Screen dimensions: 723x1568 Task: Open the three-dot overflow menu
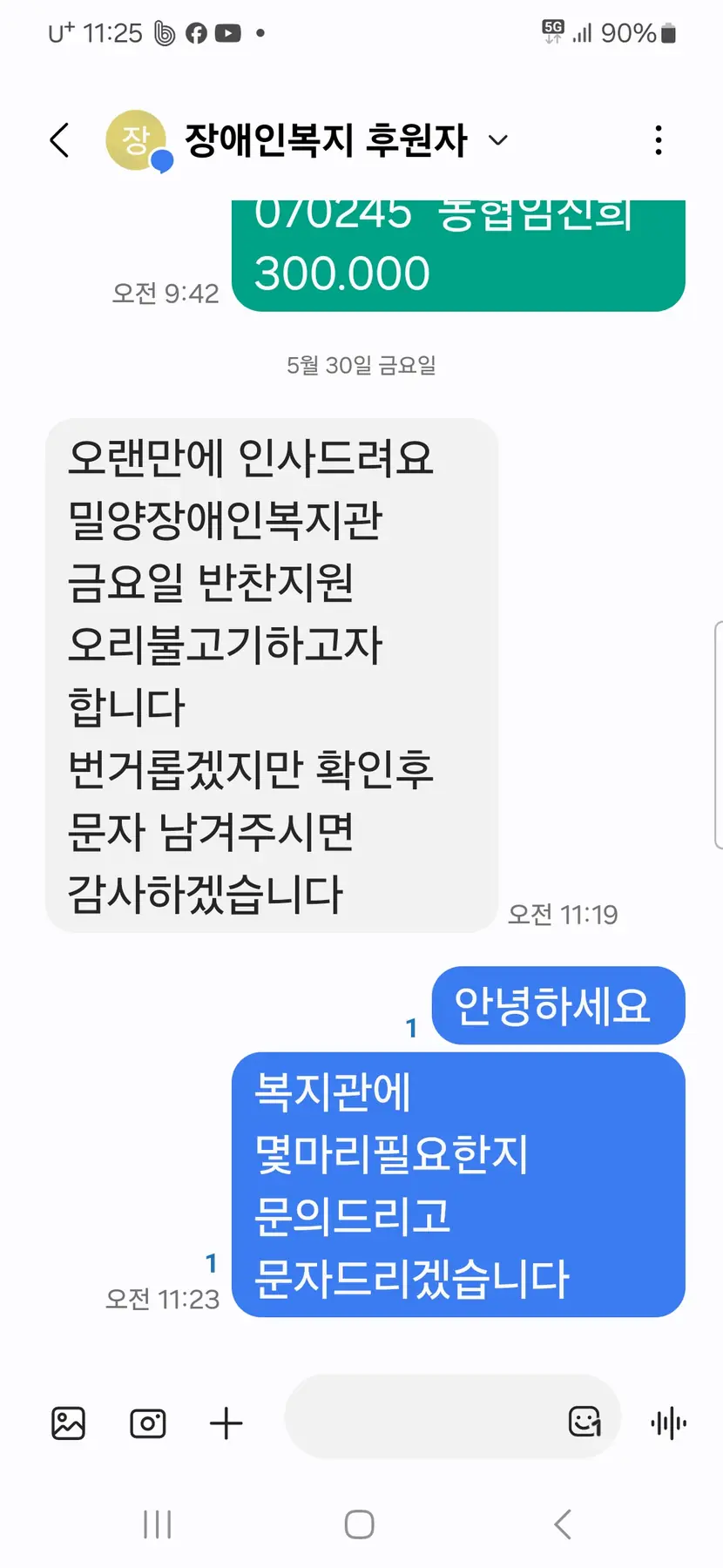pyautogui.click(x=659, y=140)
